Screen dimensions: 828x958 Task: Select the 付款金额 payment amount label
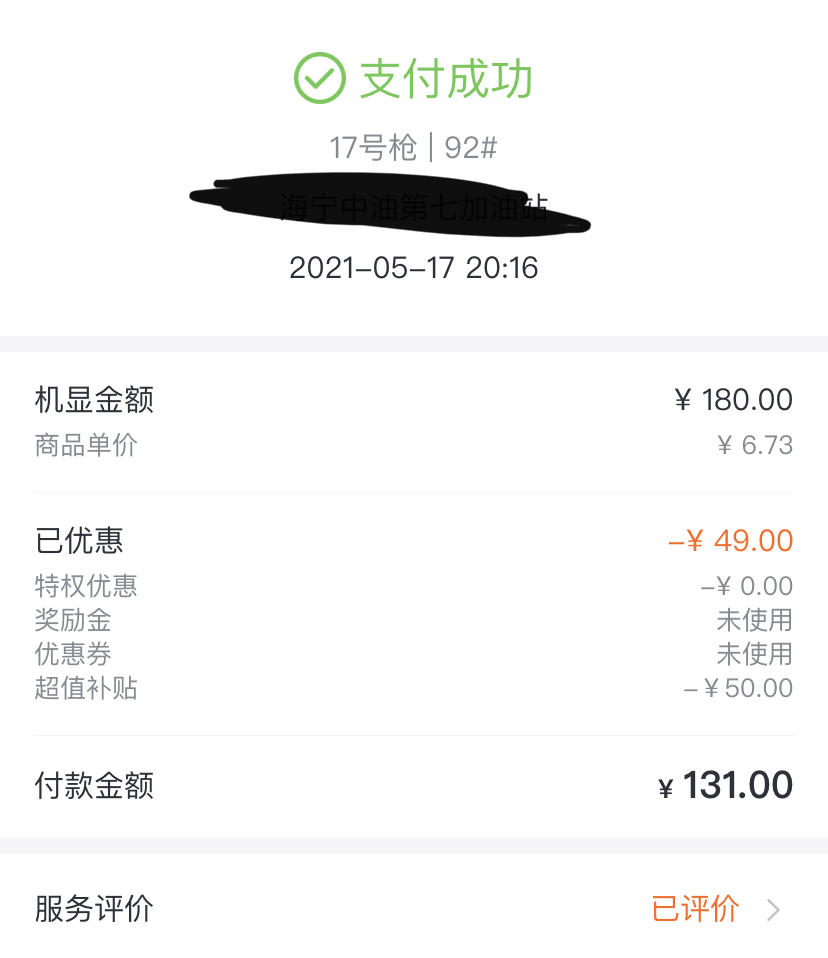pos(93,785)
